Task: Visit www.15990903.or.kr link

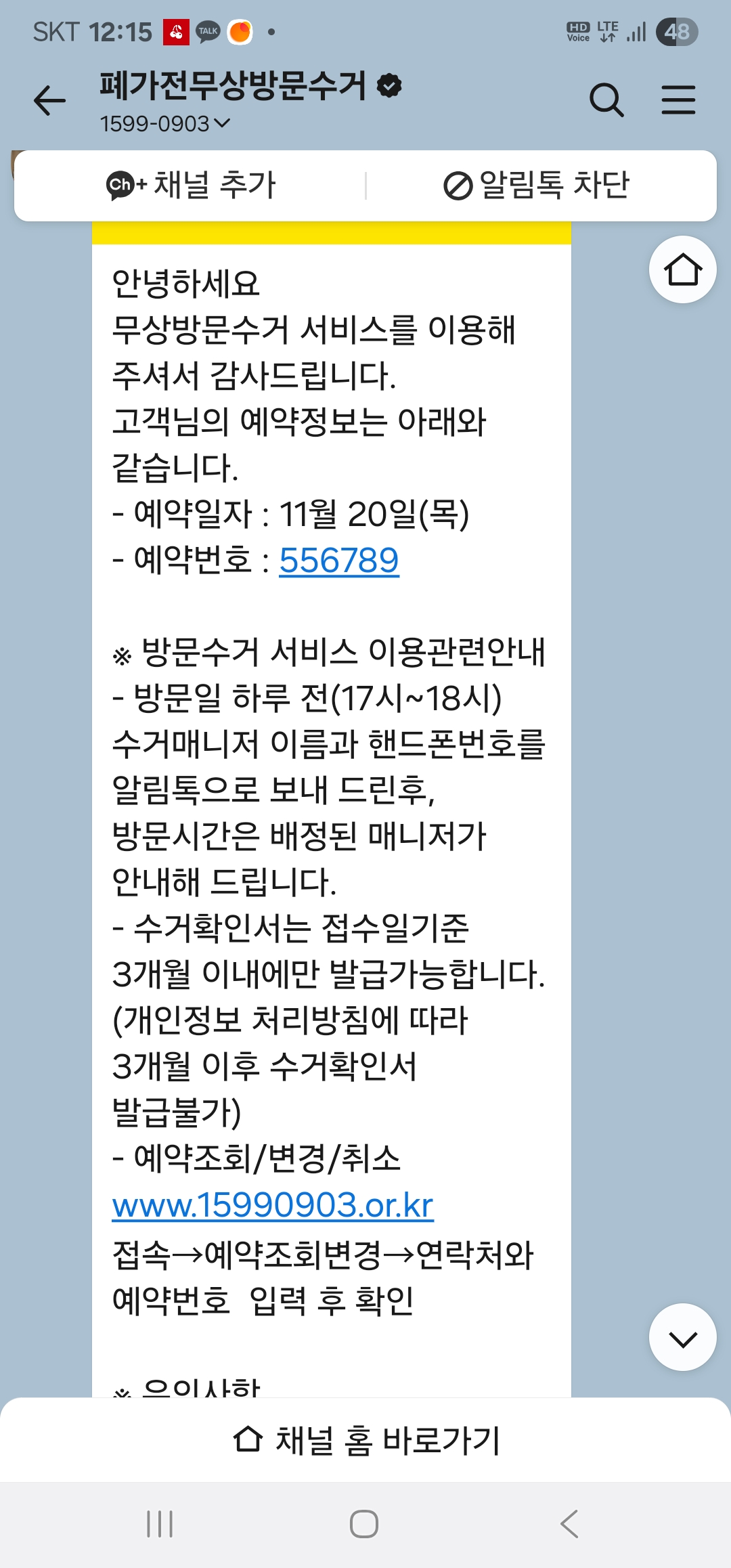Action: pos(273,1205)
